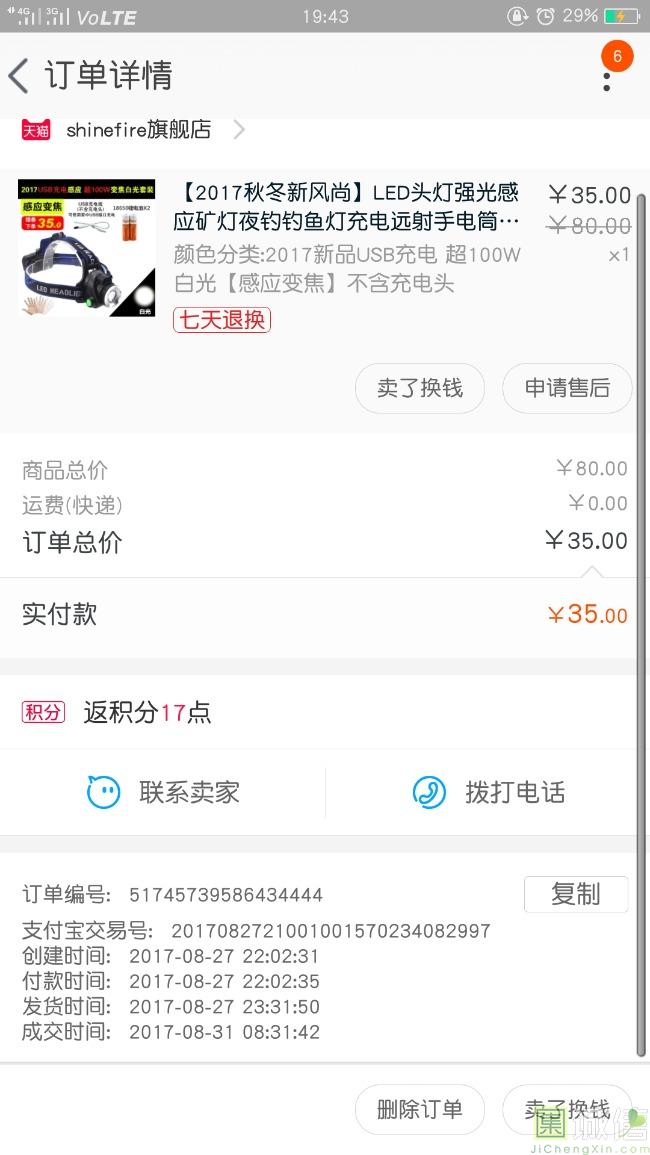The width and height of the screenshot is (650, 1155).
Task: Apply for after-sales with 申请售后
Action: tap(567, 388)
